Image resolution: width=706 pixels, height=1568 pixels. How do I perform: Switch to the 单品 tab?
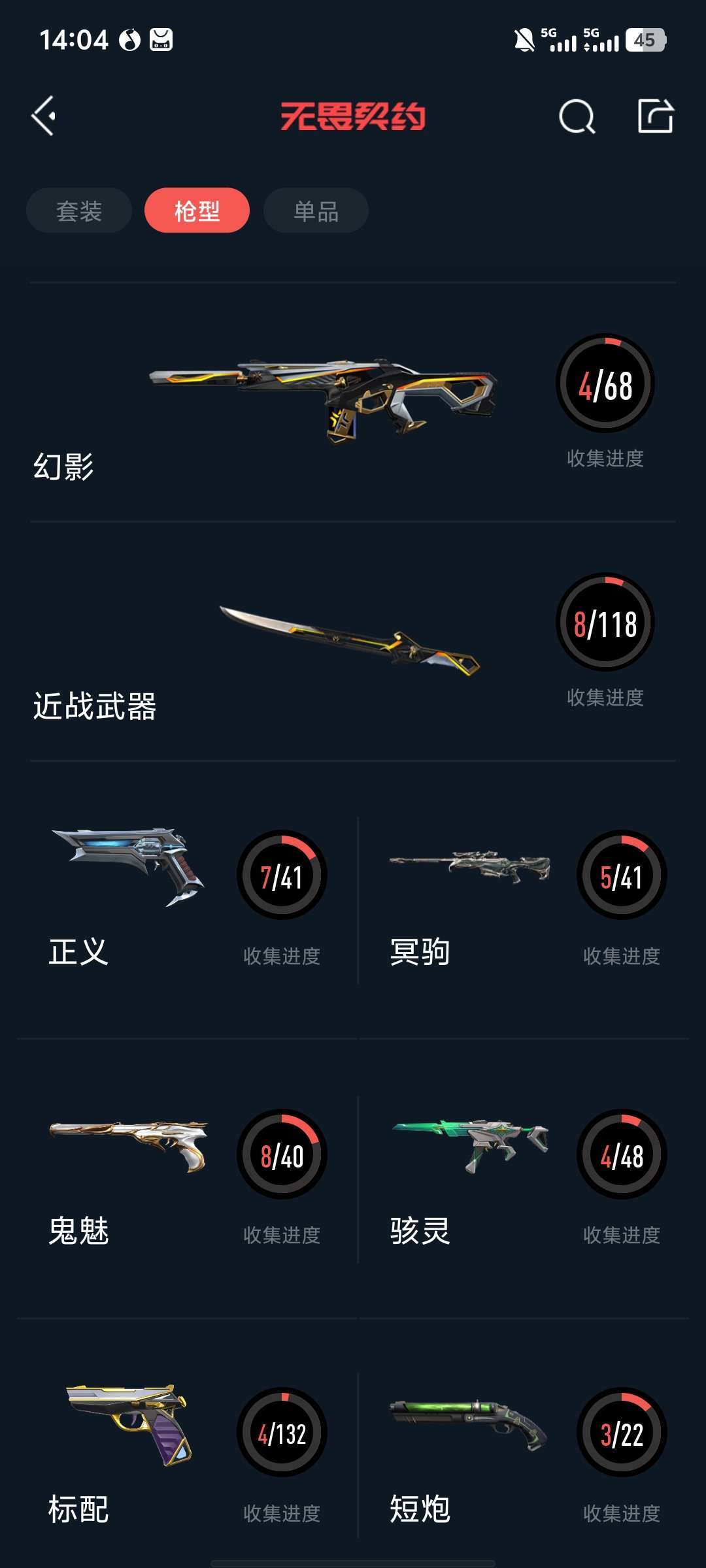[x=316, y=210]
